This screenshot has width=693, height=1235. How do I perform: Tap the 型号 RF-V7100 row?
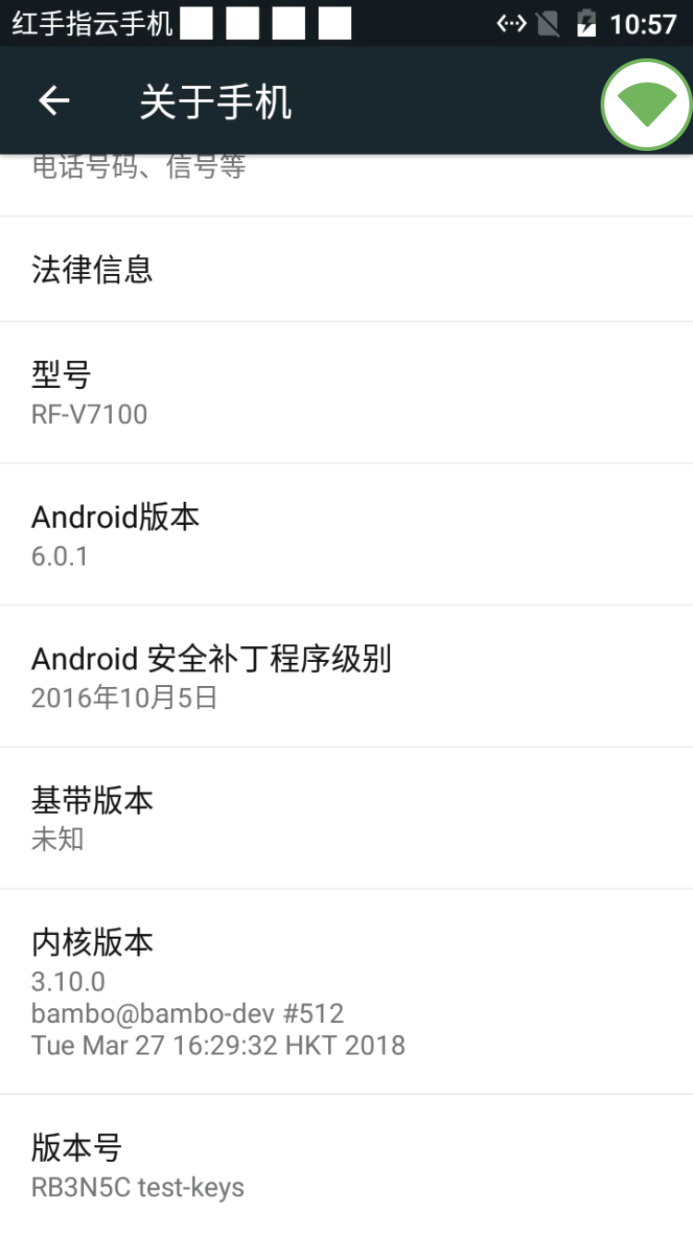[346, 393]
